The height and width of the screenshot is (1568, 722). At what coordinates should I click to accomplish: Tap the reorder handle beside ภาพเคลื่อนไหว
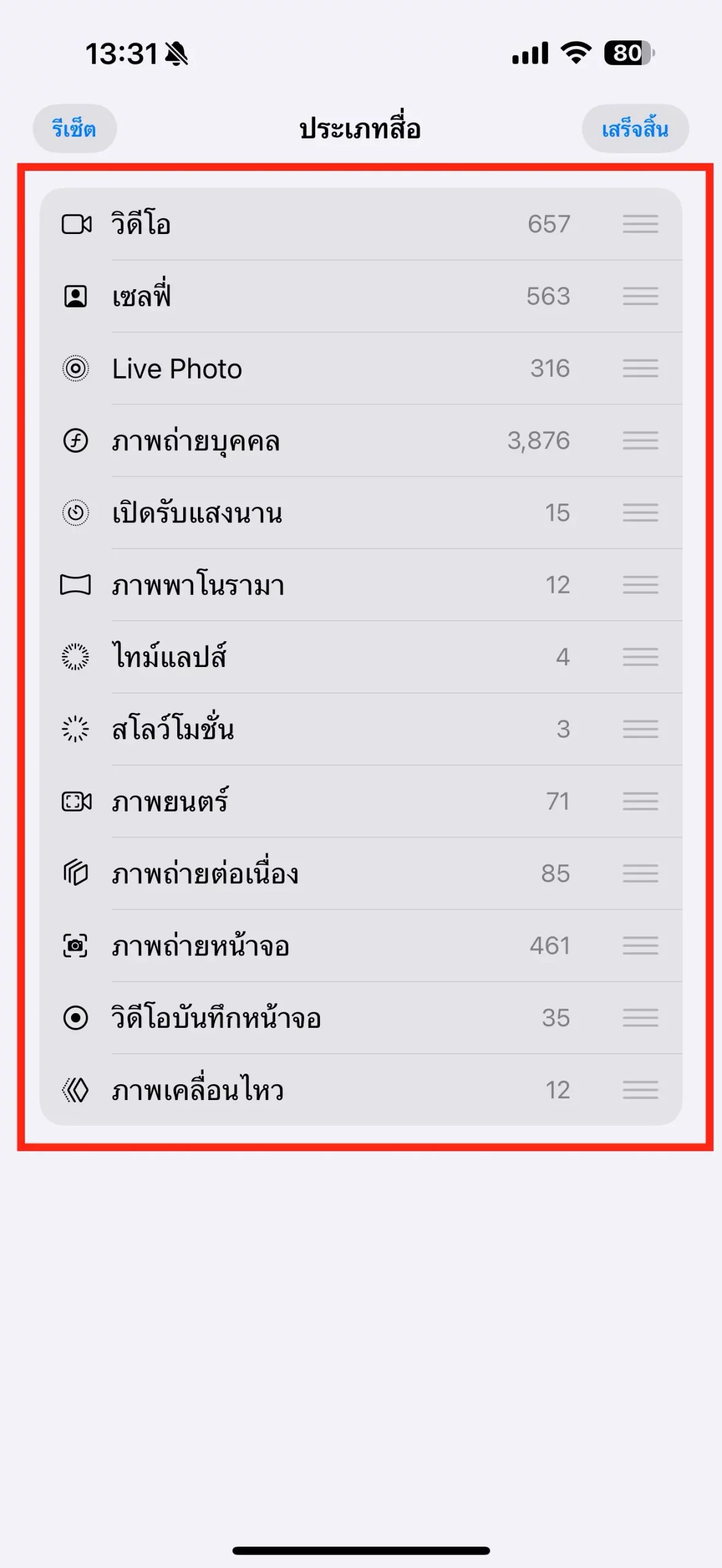coord(640,1090)
